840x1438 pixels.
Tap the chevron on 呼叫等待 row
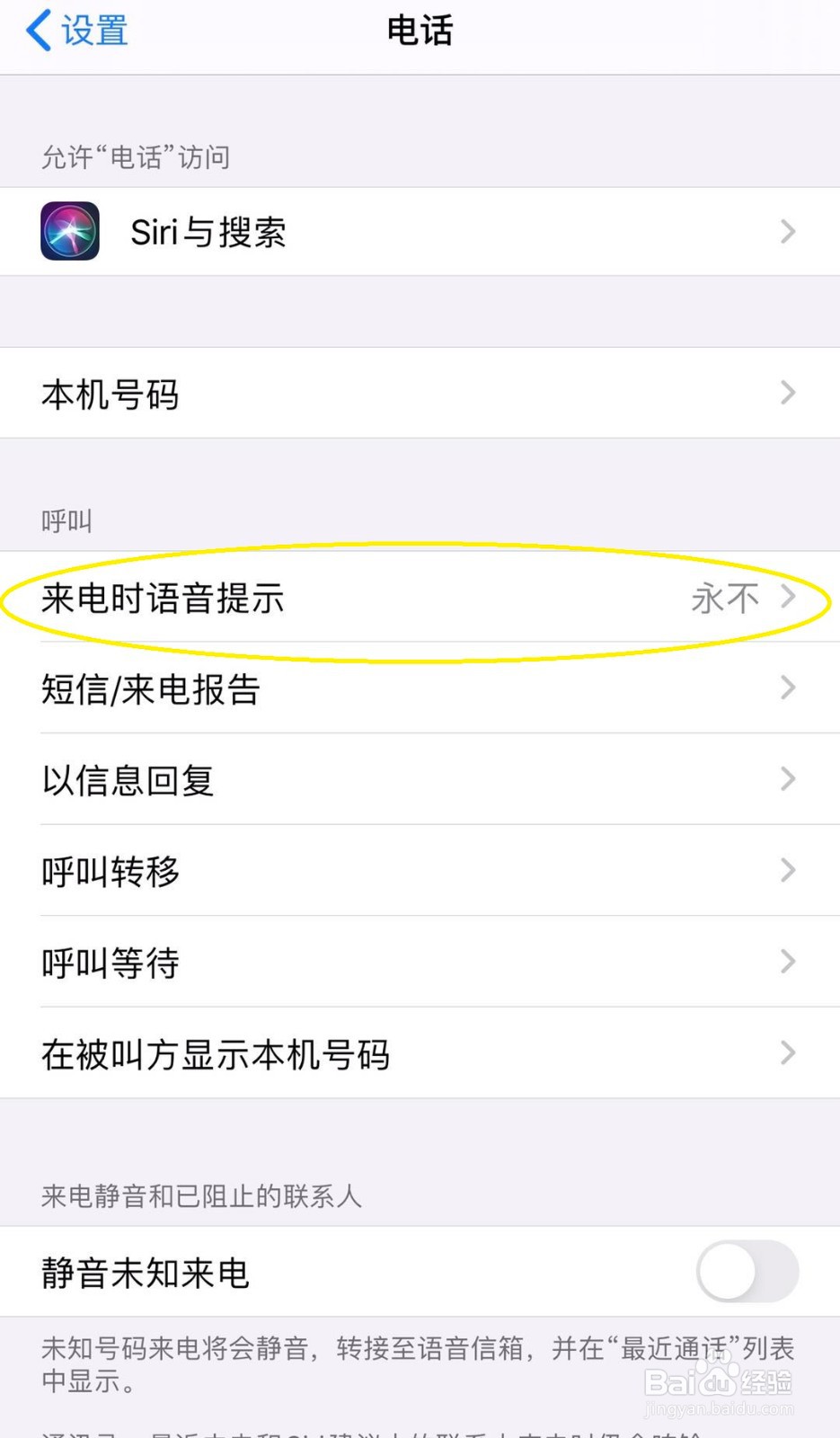[x=788, y=962]
